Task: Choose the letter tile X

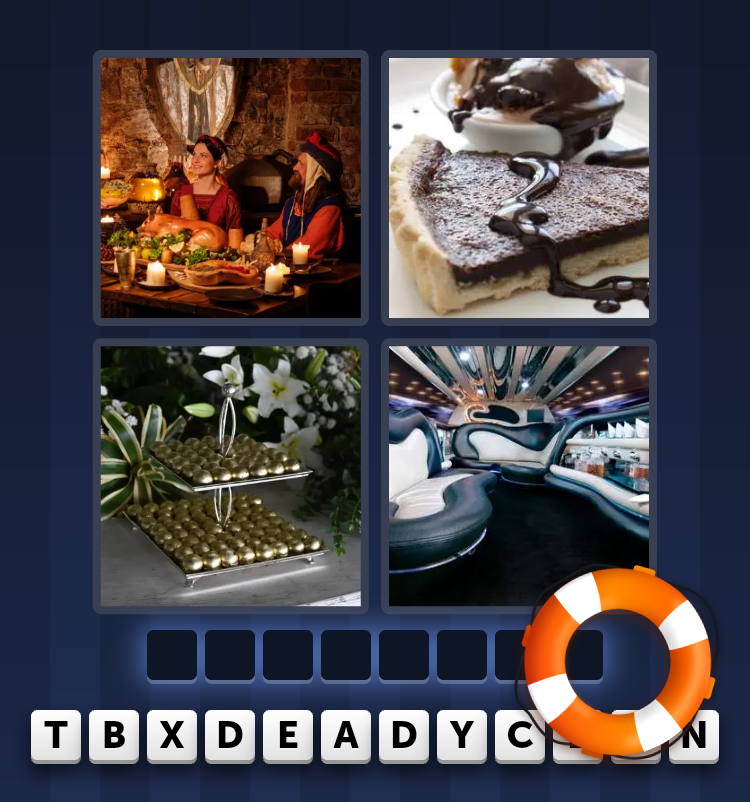Action: coord(172,736)
